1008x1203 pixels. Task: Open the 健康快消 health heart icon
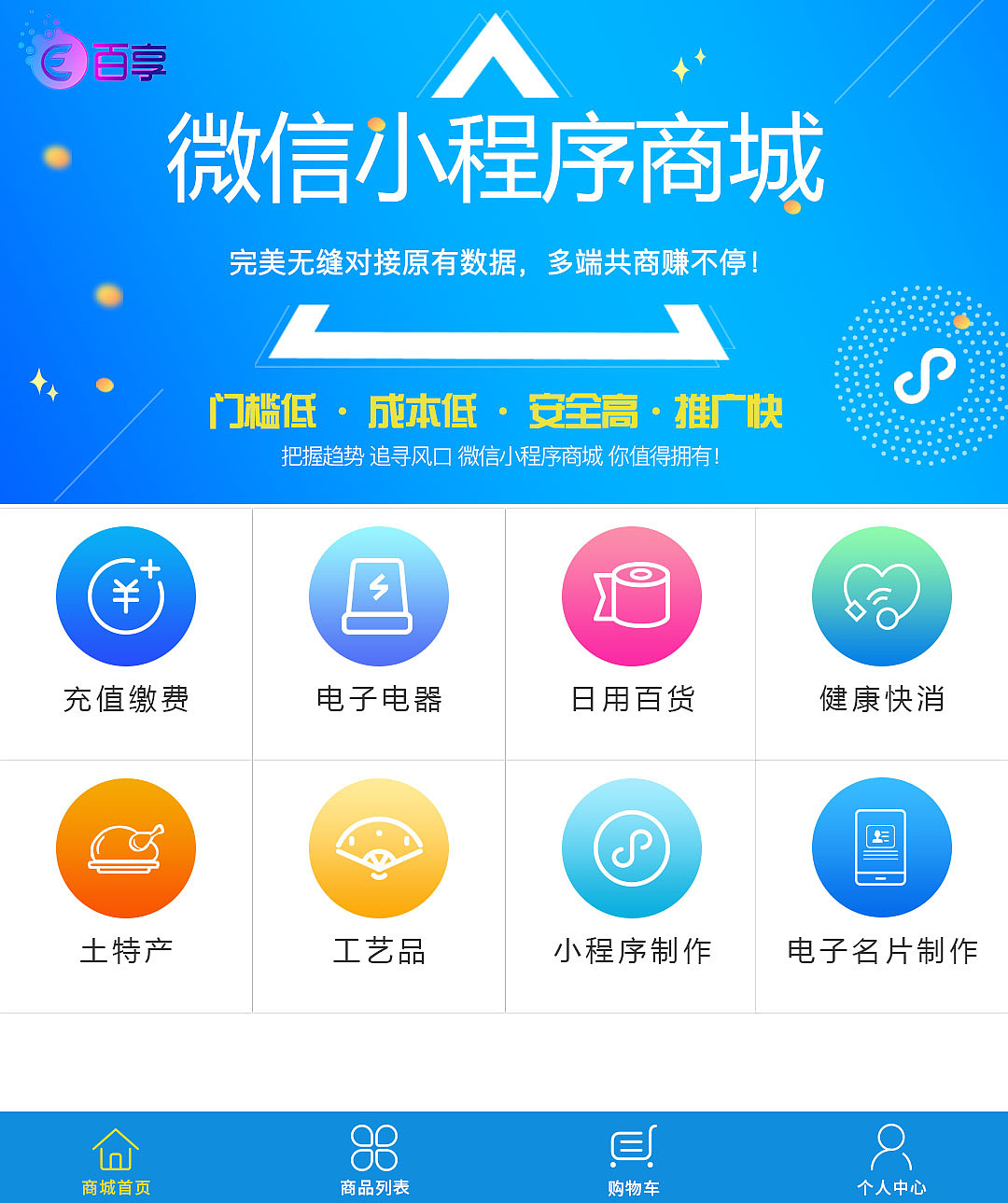881,595
